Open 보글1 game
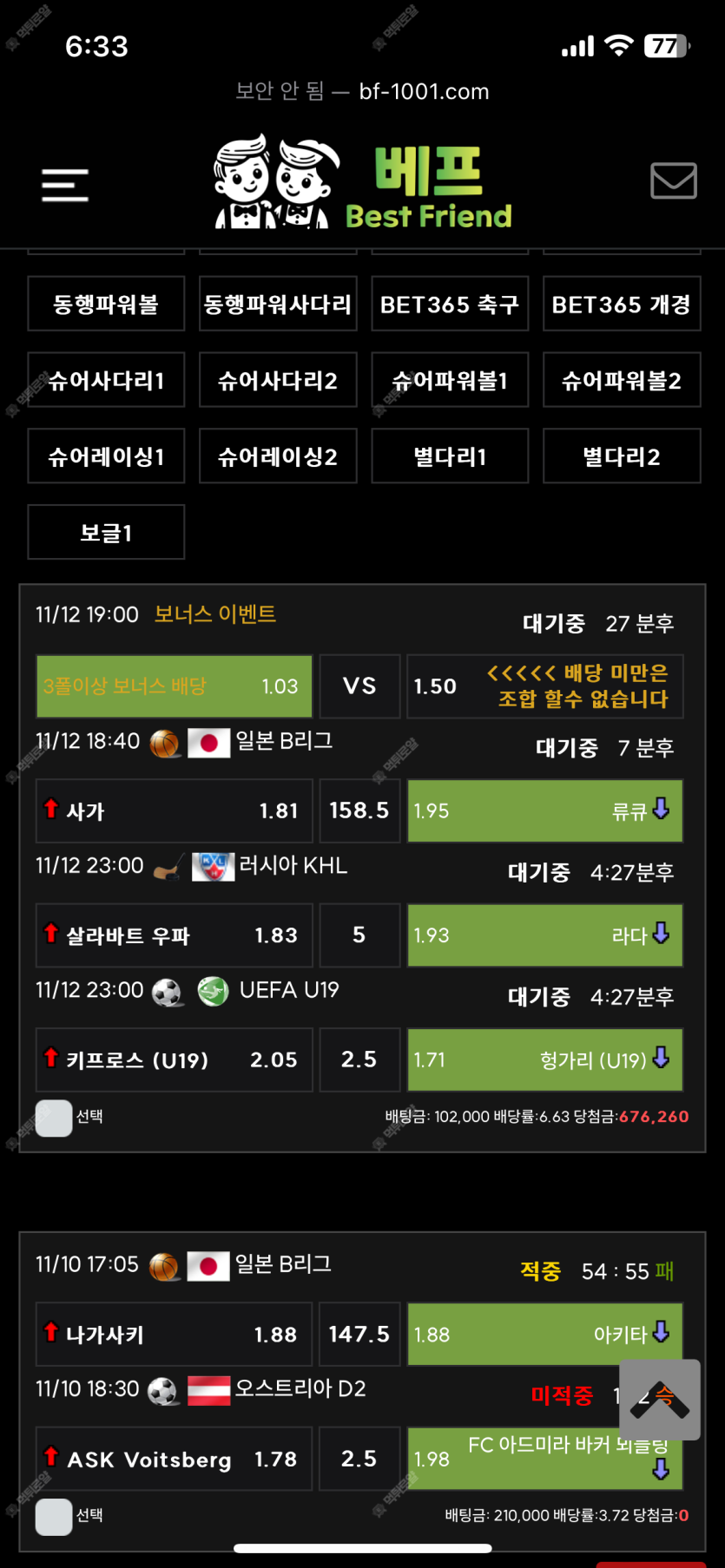 (x=106, y=533)
